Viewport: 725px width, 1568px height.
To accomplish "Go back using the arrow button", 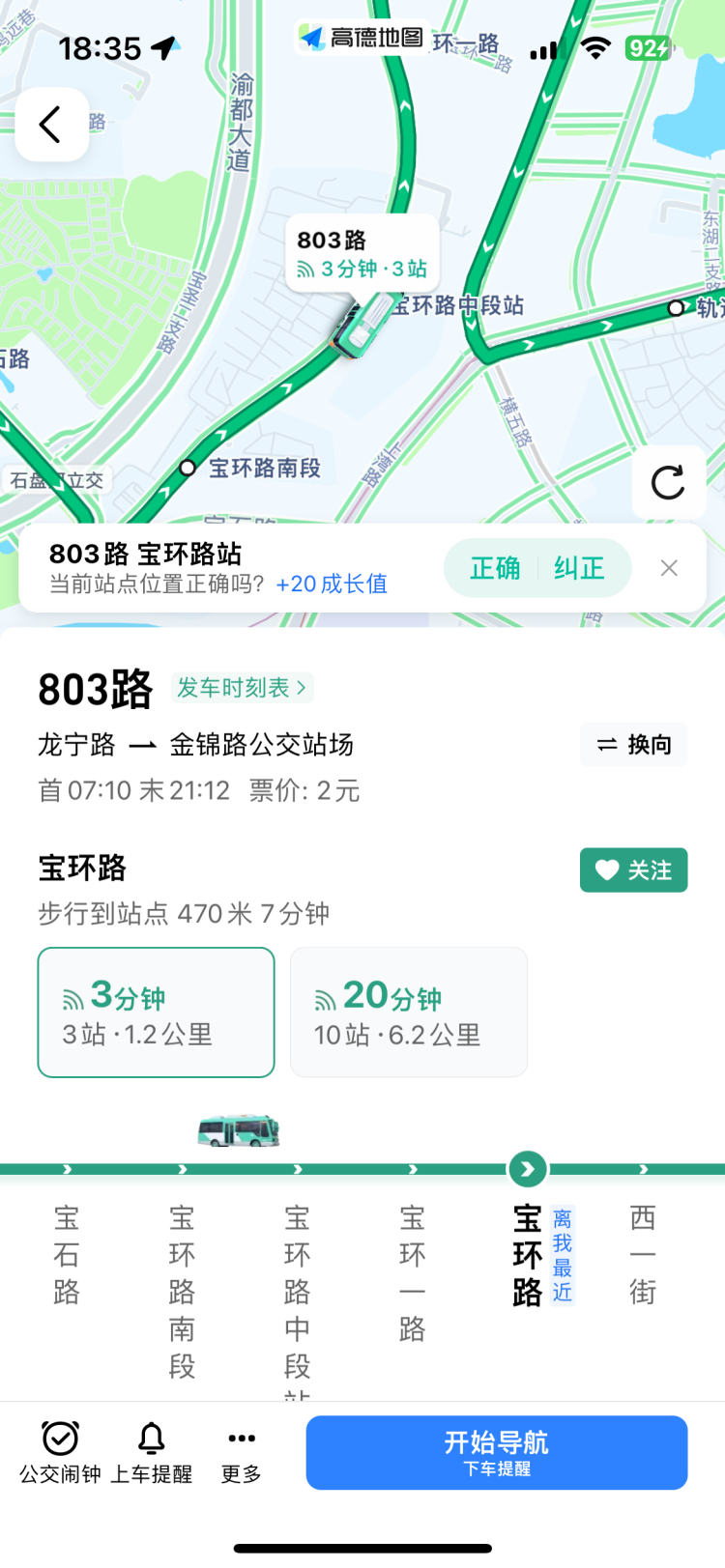I will 52,125.
